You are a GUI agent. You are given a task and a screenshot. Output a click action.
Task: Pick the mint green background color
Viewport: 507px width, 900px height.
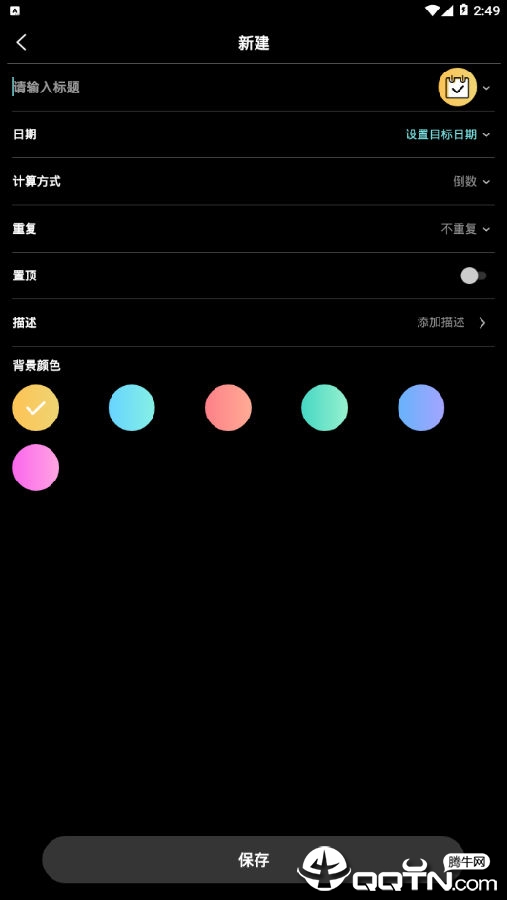[324, 408]
